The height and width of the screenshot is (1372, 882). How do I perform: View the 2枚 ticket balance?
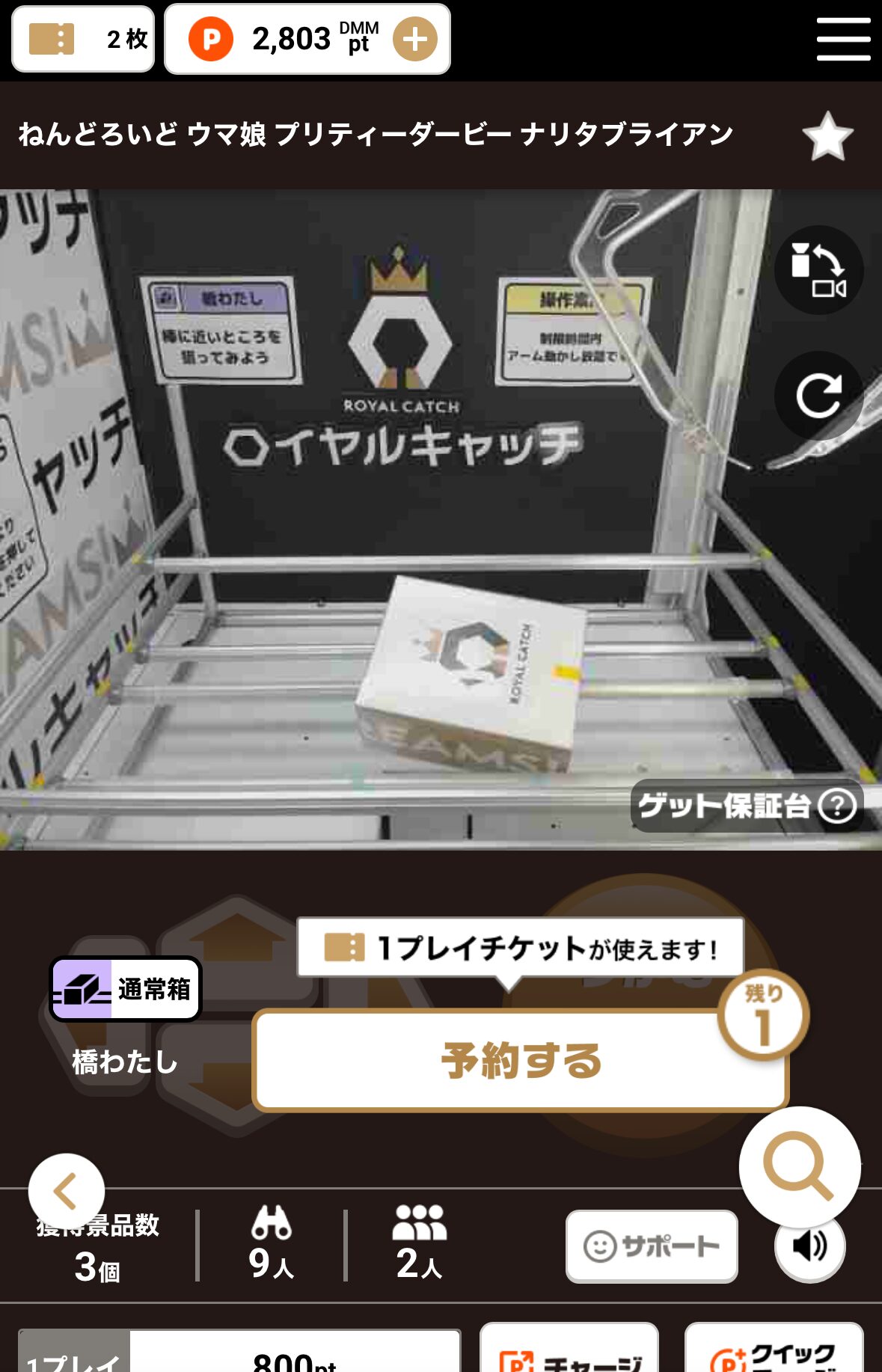(83, 39)
